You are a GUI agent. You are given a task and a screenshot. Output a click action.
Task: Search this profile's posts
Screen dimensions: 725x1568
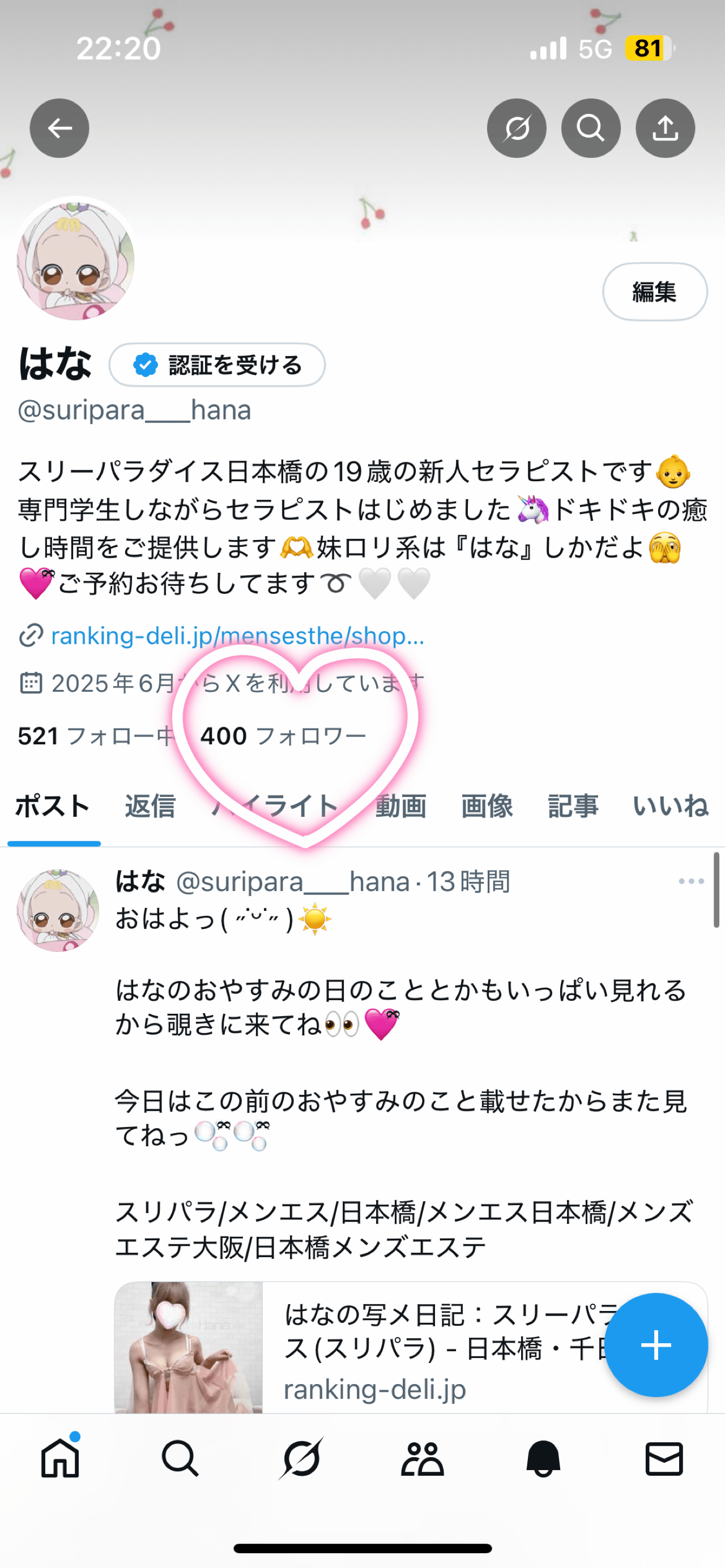590,128
